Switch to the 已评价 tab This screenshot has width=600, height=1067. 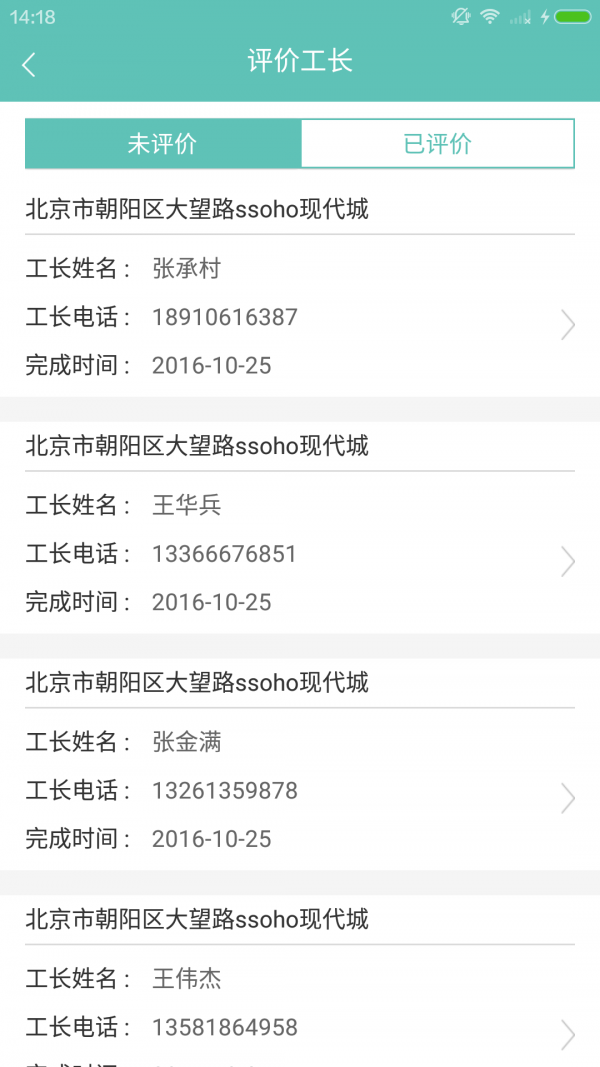coord(437,144)
